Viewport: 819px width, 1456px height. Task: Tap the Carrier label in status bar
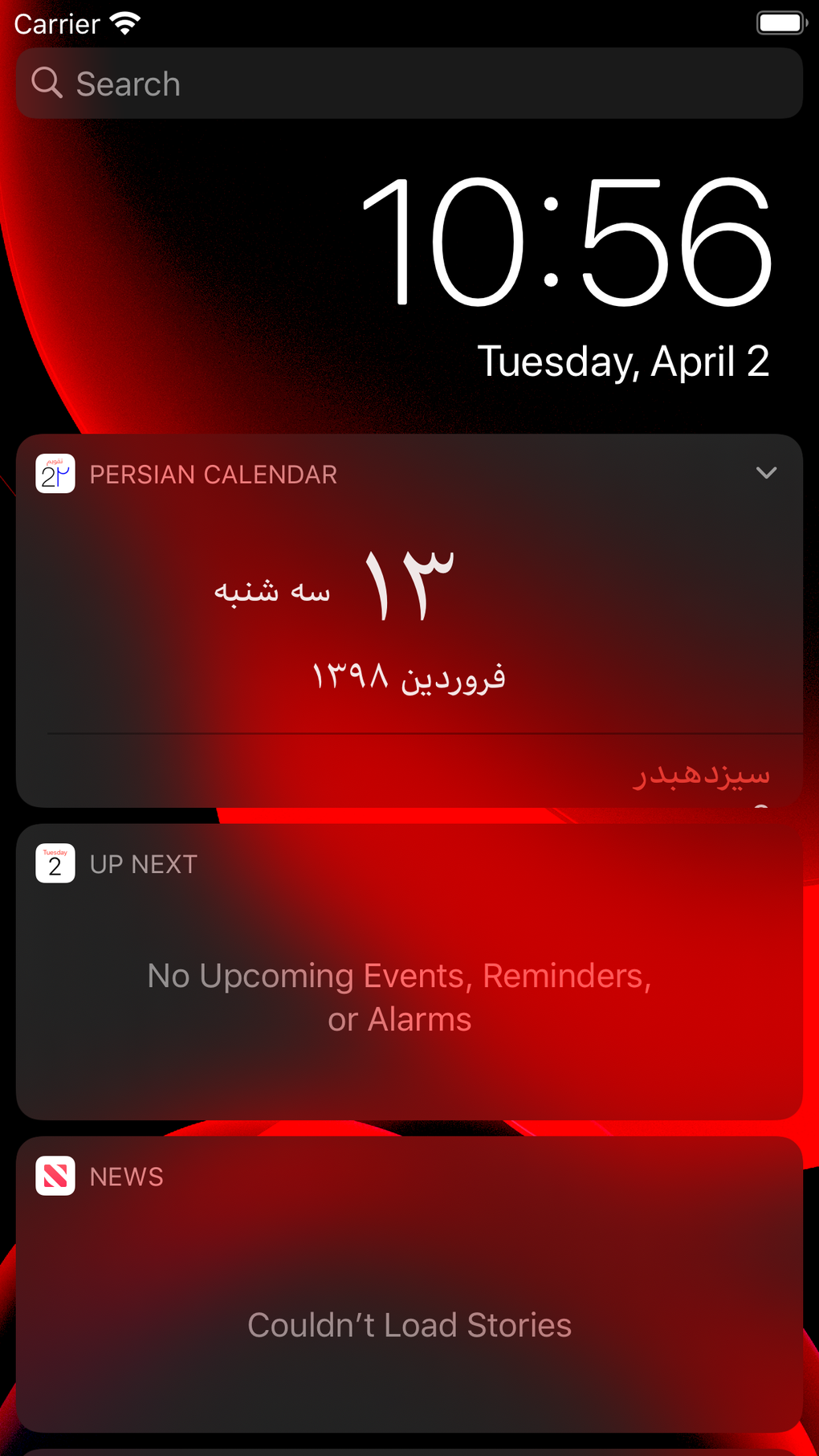[53, 22]
